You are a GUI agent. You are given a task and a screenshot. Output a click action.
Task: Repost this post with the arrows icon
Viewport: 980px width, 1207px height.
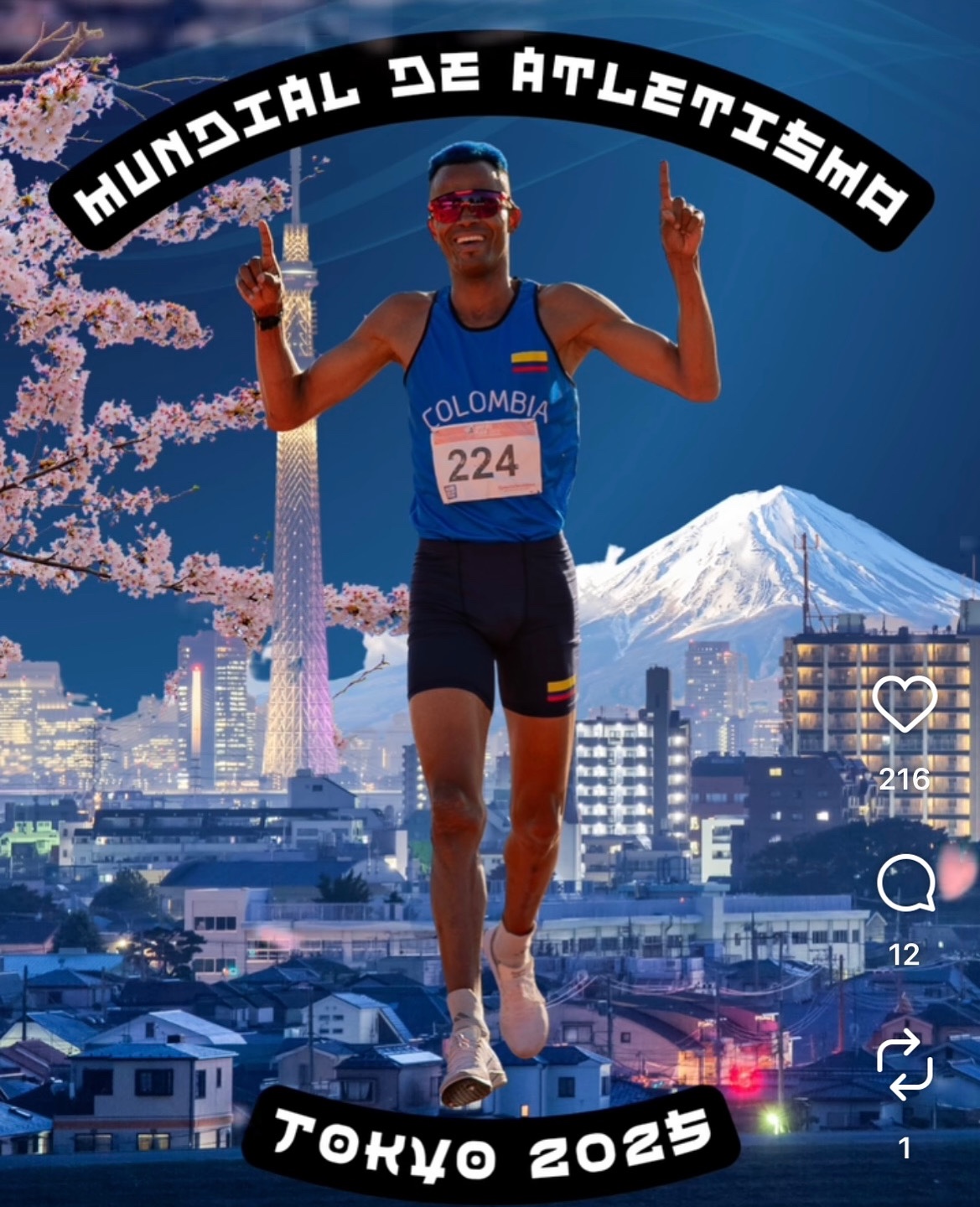tap(905, 1065)
